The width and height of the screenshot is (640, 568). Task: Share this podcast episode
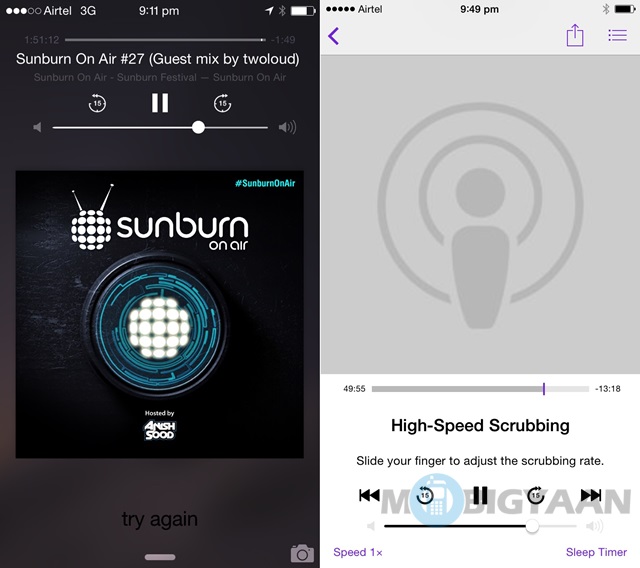point(575,36)
